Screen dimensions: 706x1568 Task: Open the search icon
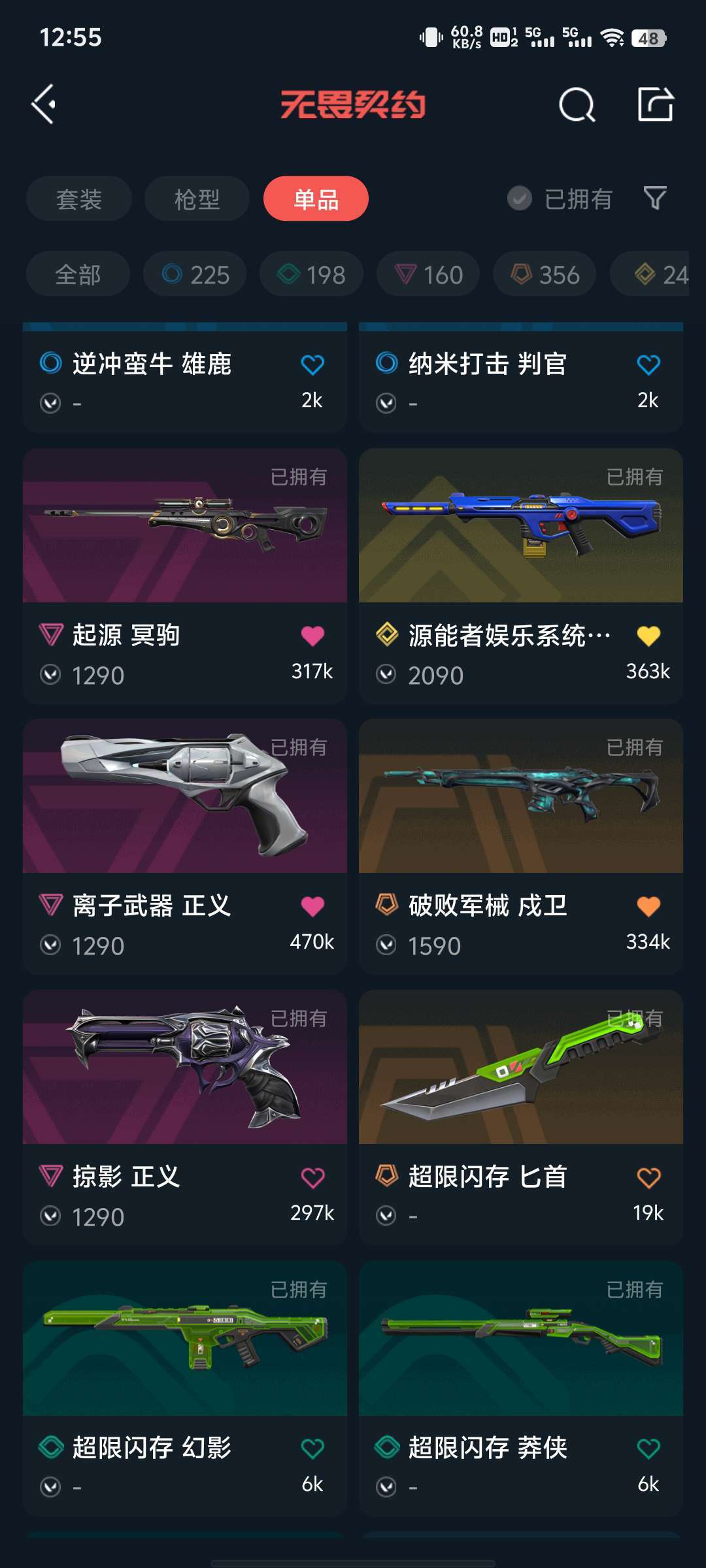tap(577, 105)
